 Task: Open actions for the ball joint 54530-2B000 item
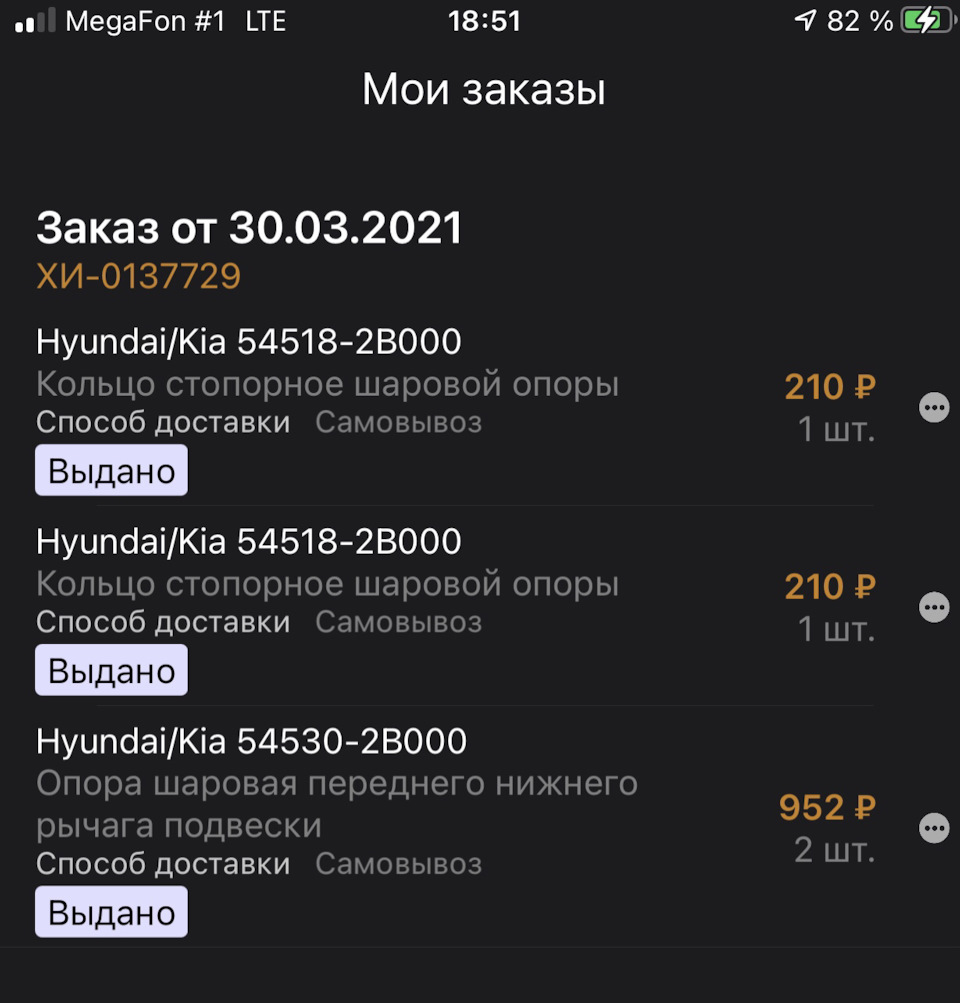[x=934, y=828]
